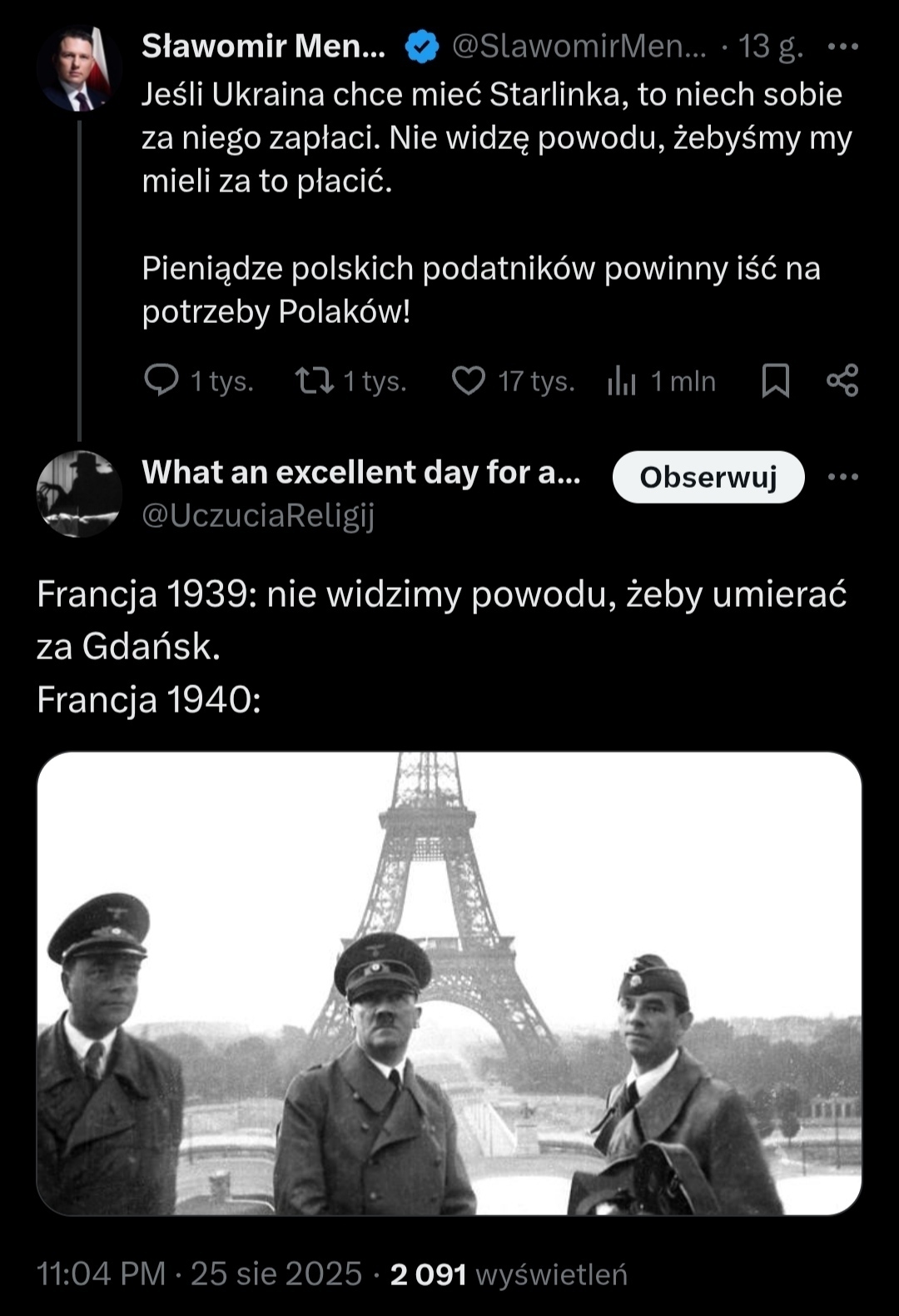Viewport: 899px width, 1316px height.
Task: Open overflow menu on @UczuciaReligij's post
Action: click(842, 477)
